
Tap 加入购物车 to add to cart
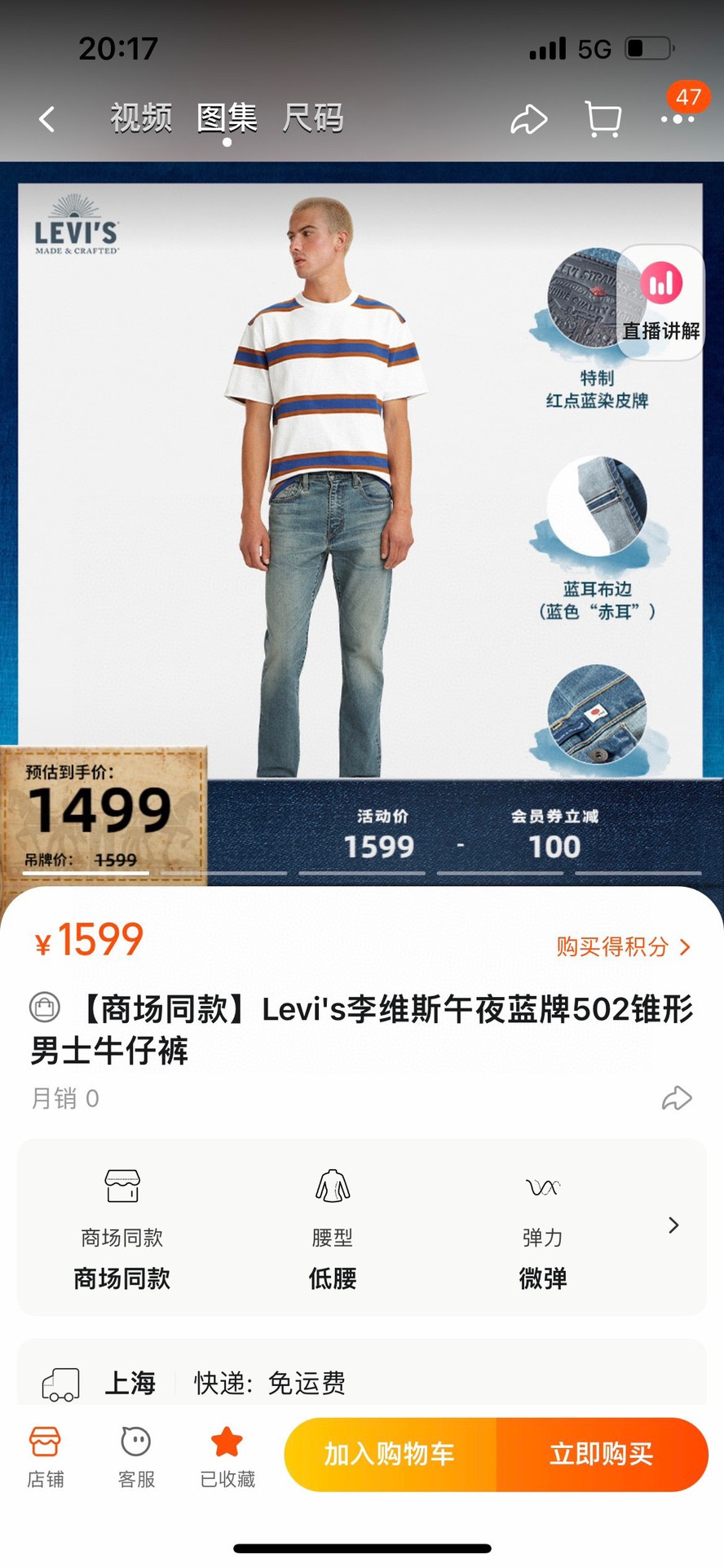click(390, 1455)
